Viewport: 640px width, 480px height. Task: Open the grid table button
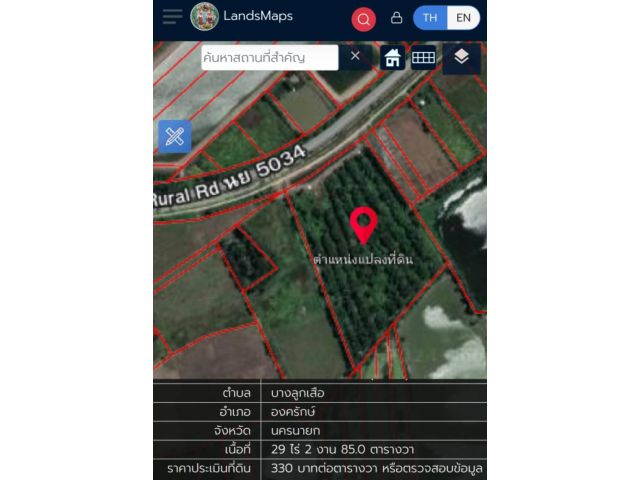pos(423,57)
